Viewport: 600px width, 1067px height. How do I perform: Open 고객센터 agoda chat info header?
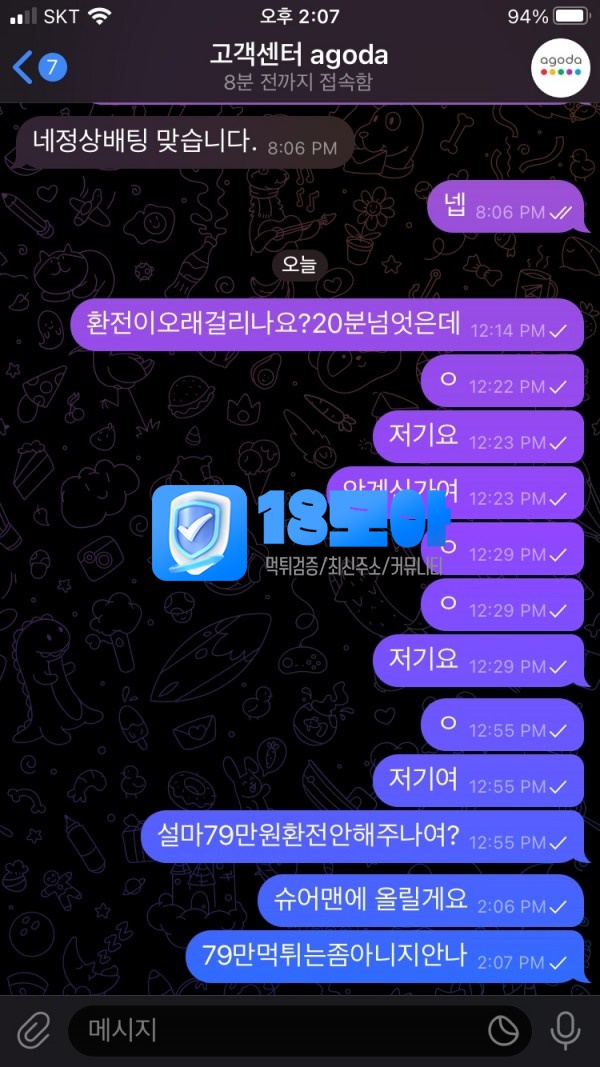click(x=299, y=66)
